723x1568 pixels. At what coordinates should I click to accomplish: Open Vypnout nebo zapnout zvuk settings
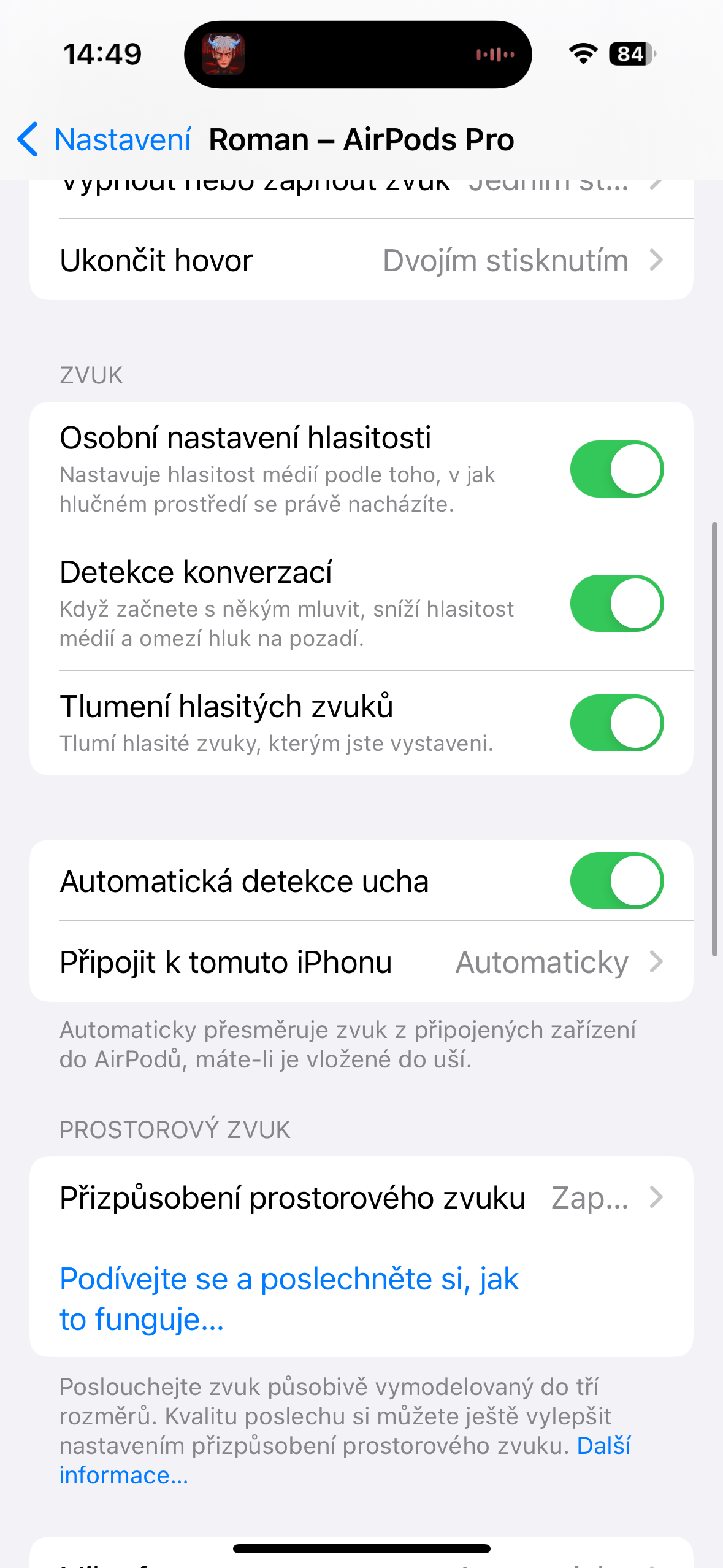(362, 184)
